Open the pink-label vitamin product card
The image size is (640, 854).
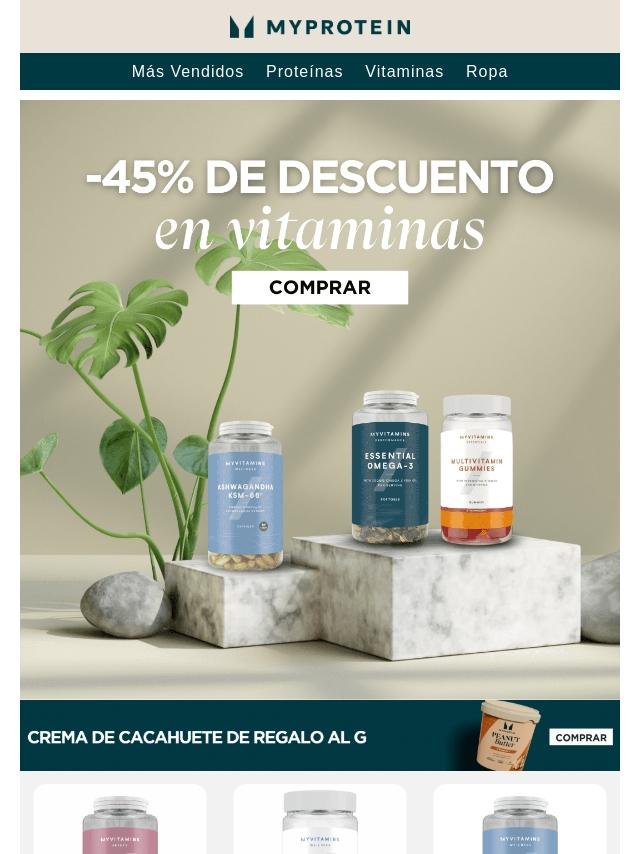coord(120,820)
